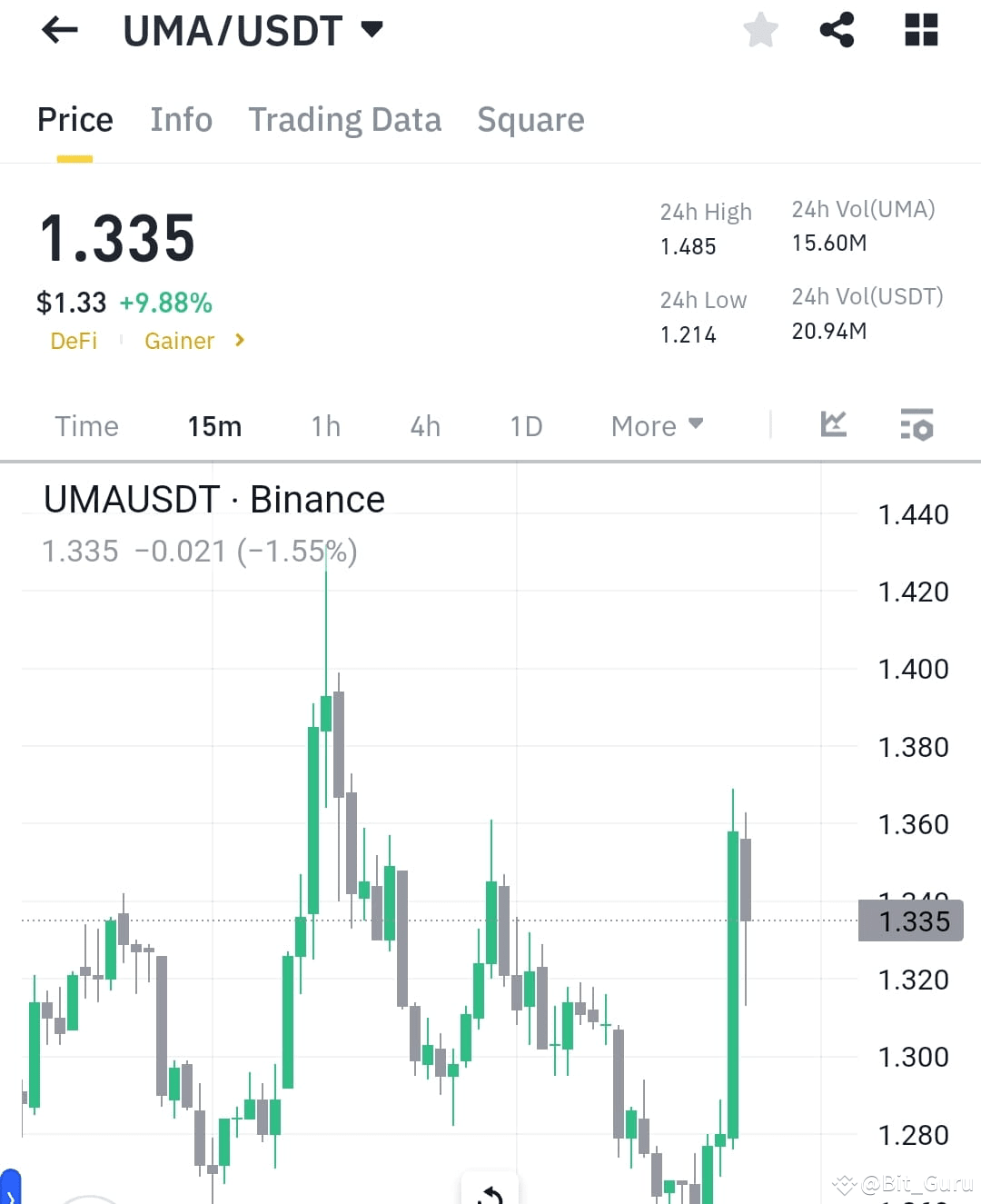Tap the refresh icon below the chart
The image size is (981, 1204).
pos(489,1195)
